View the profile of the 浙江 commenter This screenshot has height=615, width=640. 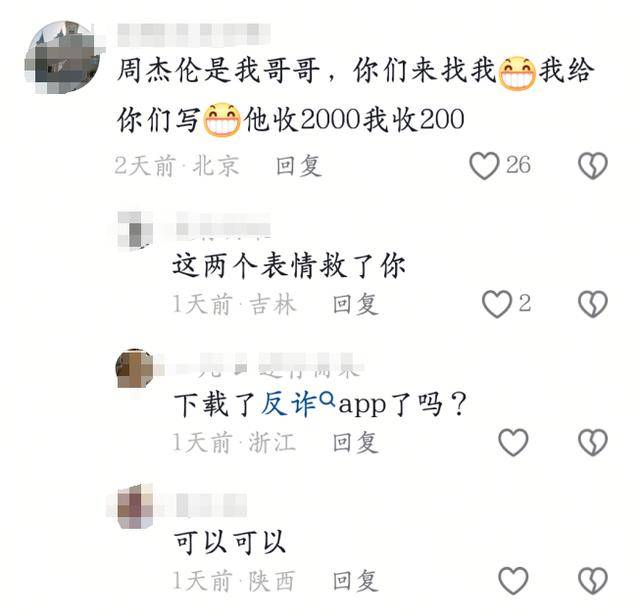(x=134, y=368)
